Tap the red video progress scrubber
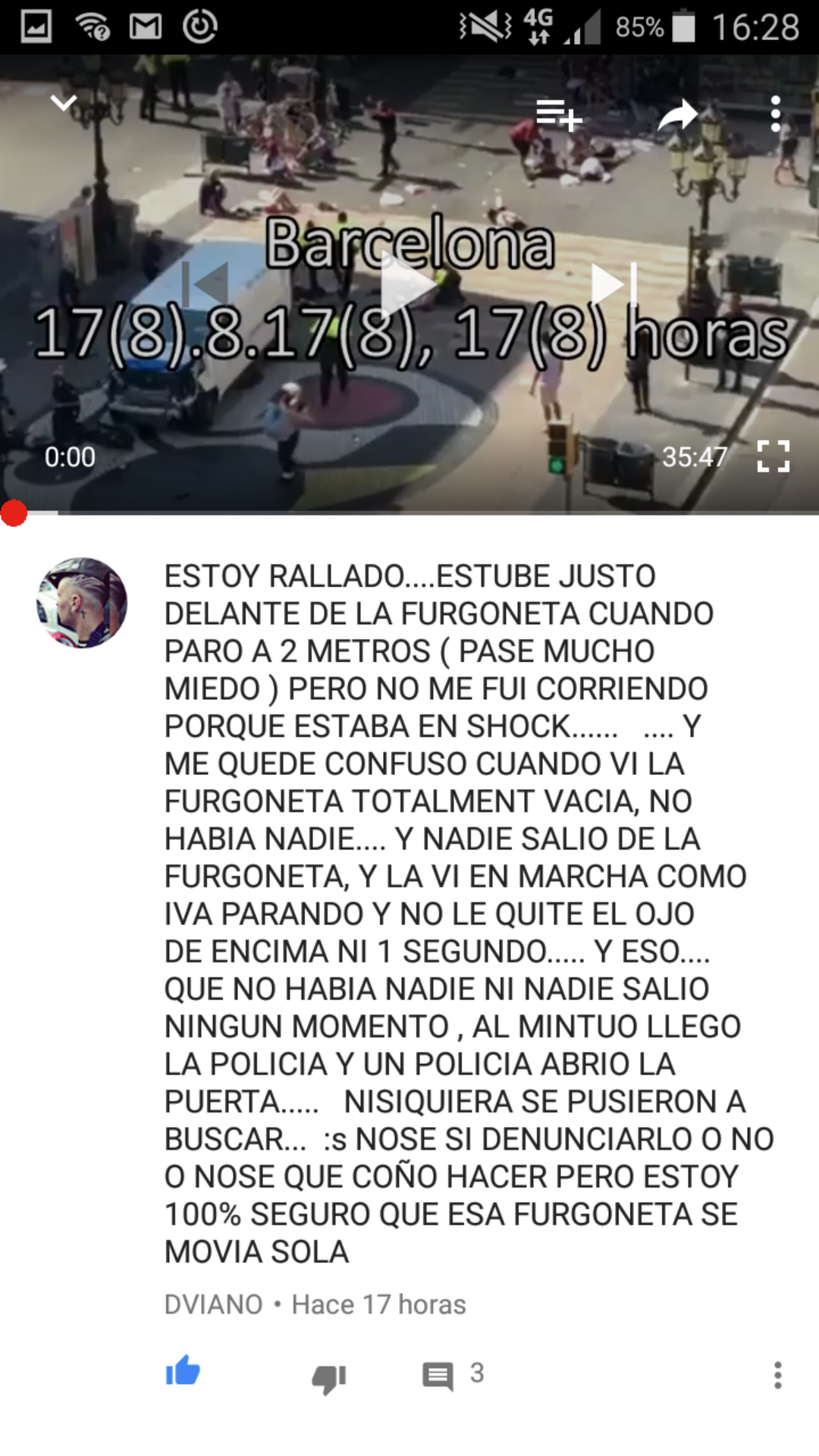 click(x=14, y=513)
